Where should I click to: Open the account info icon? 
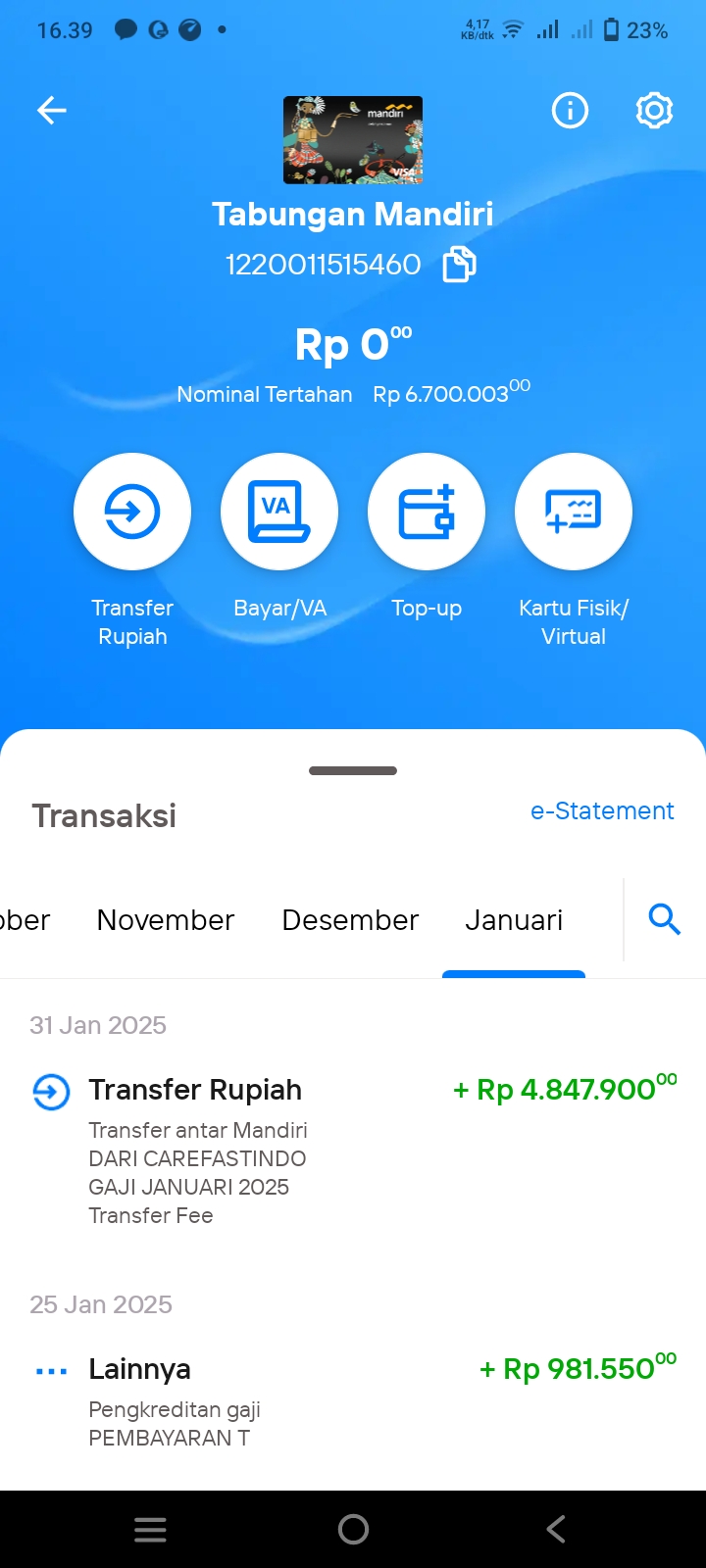[x=570, y=111]
